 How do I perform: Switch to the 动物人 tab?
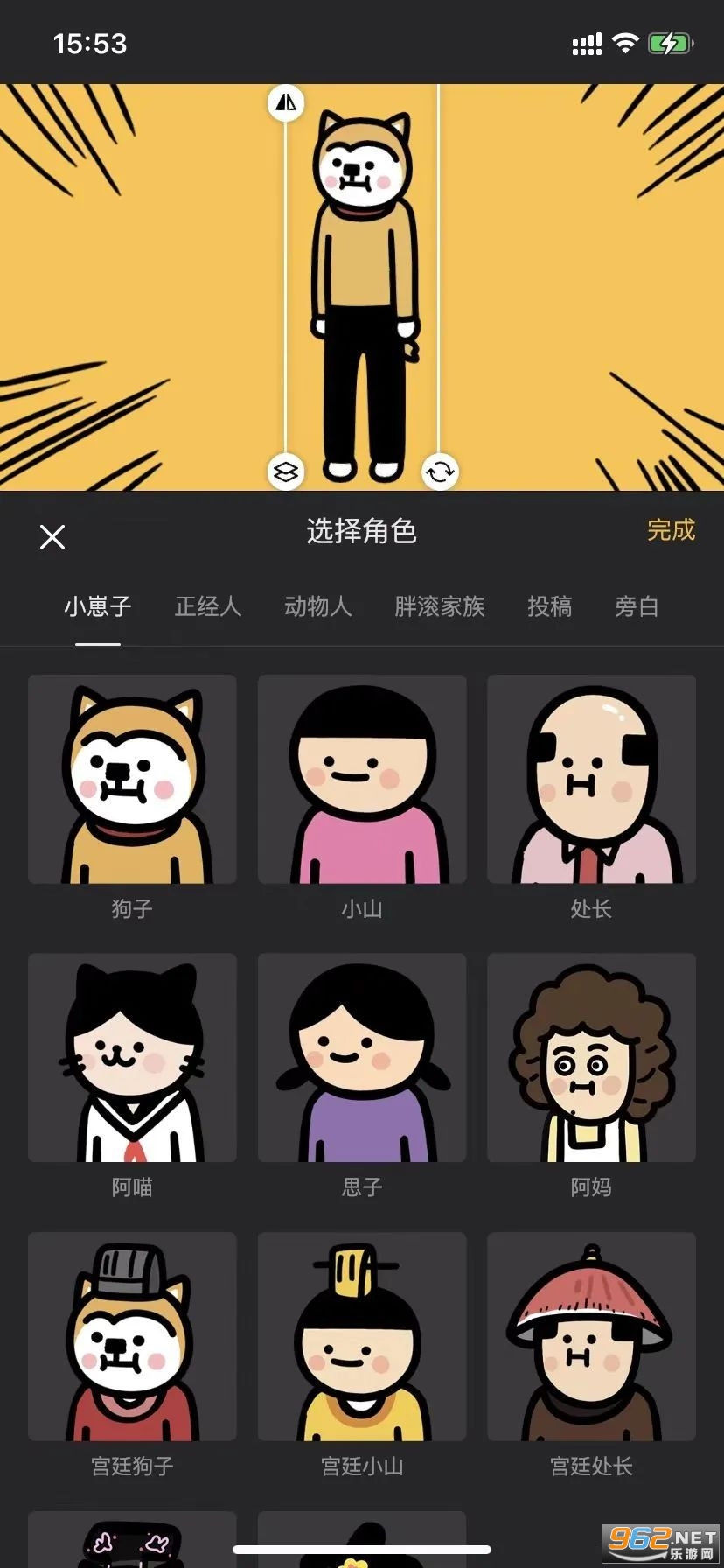[318, 606]
